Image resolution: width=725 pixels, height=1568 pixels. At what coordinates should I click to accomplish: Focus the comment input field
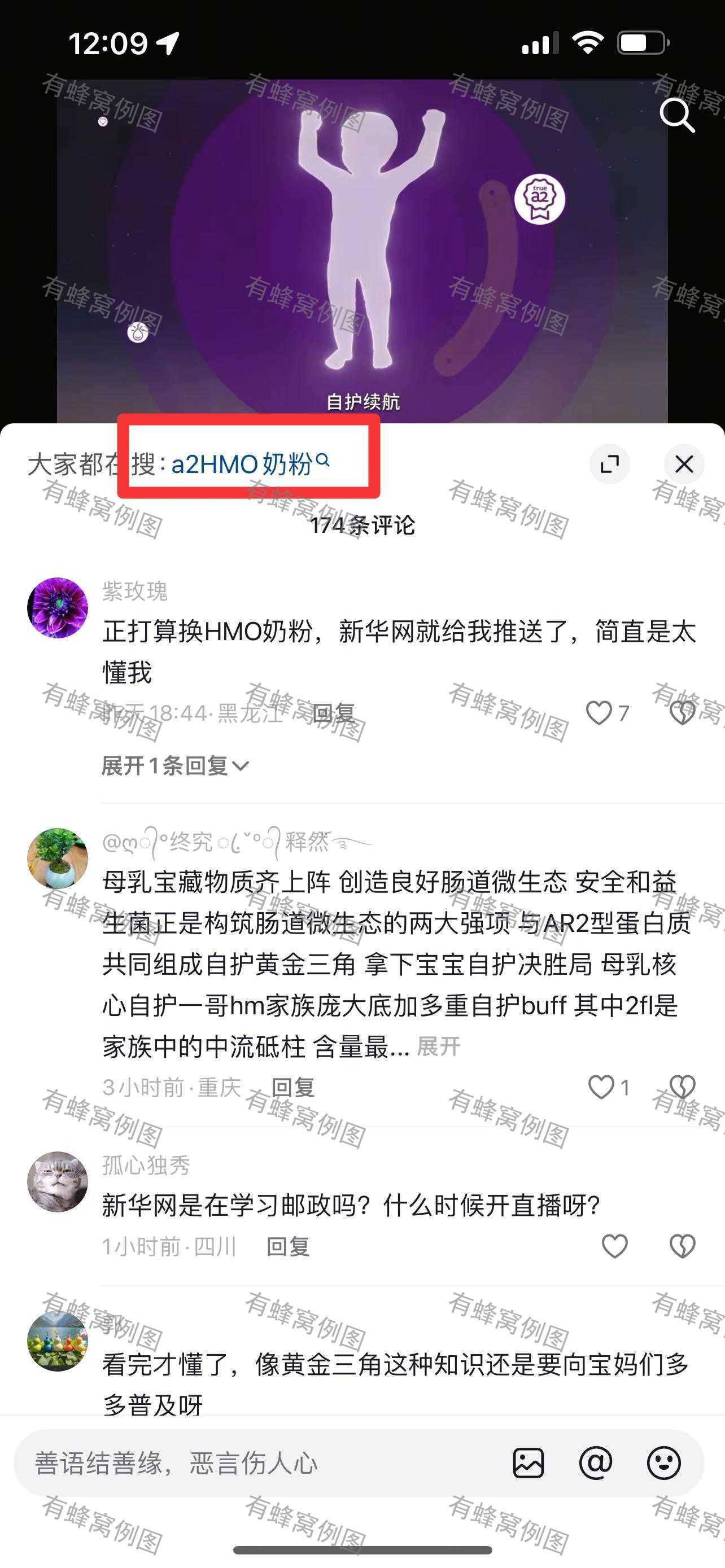tap(256, 1462)
